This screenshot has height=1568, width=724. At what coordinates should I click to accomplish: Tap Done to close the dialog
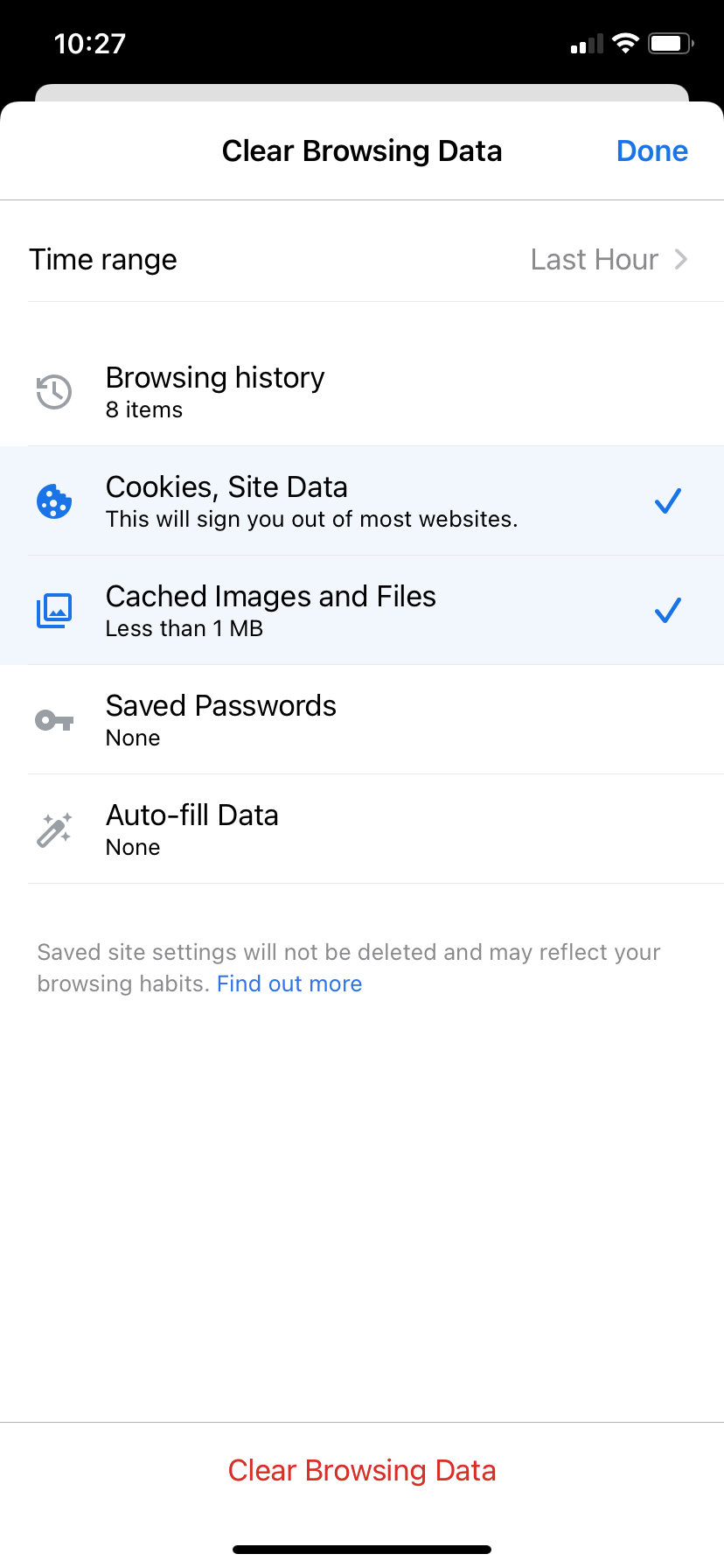(651, 150)
